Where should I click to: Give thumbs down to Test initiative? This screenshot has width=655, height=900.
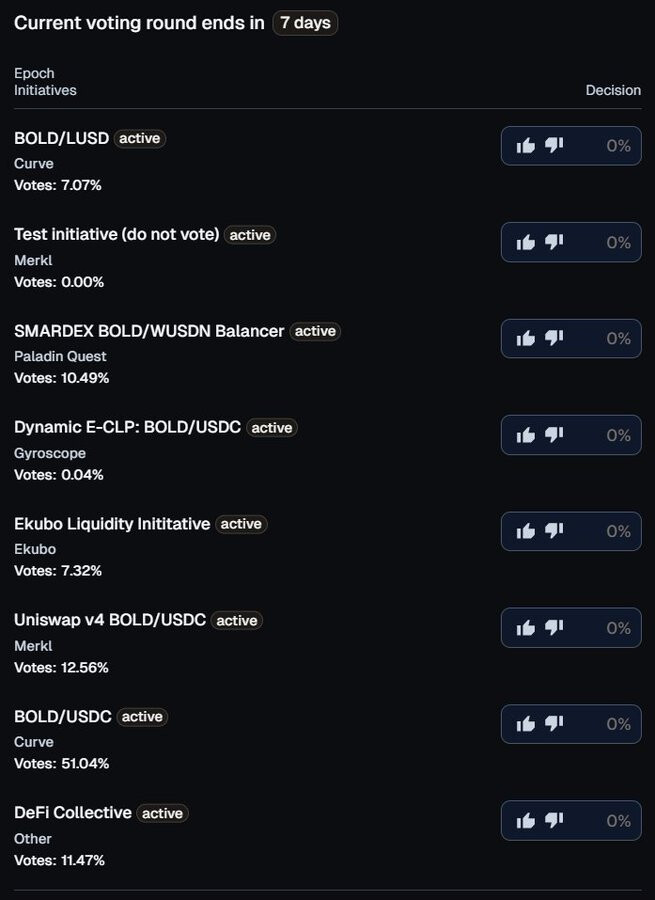coord(554,242)
